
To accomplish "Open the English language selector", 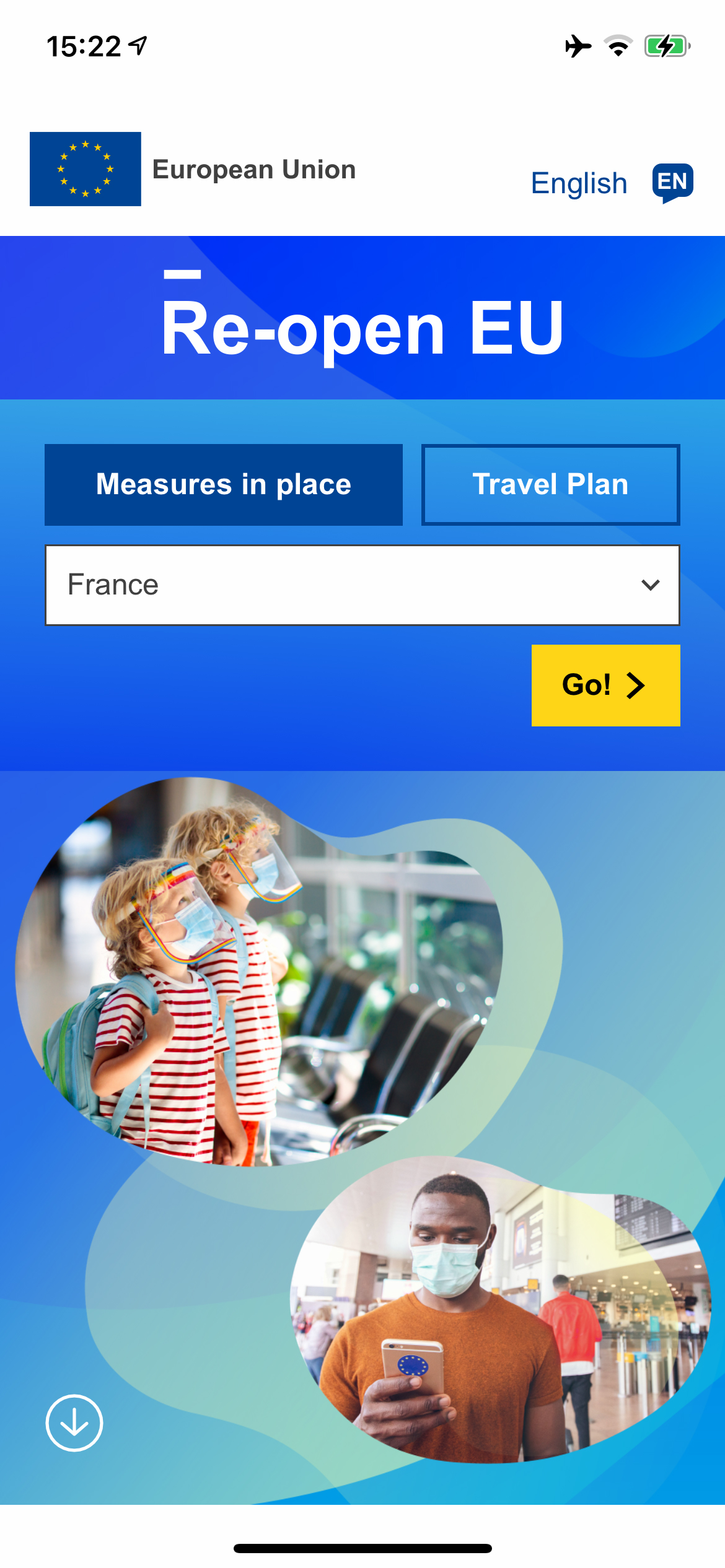I will click(612, 183).
